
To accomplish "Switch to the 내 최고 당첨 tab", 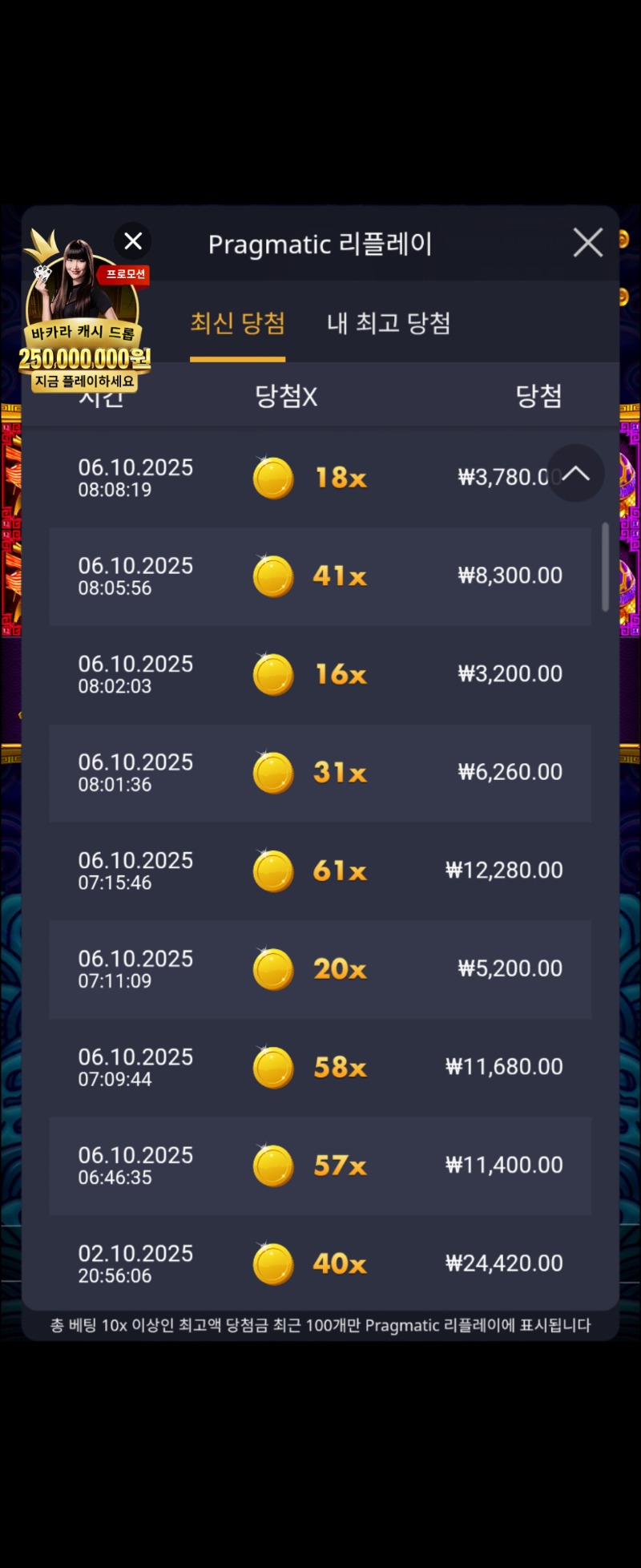I will [x=389, y=323].
